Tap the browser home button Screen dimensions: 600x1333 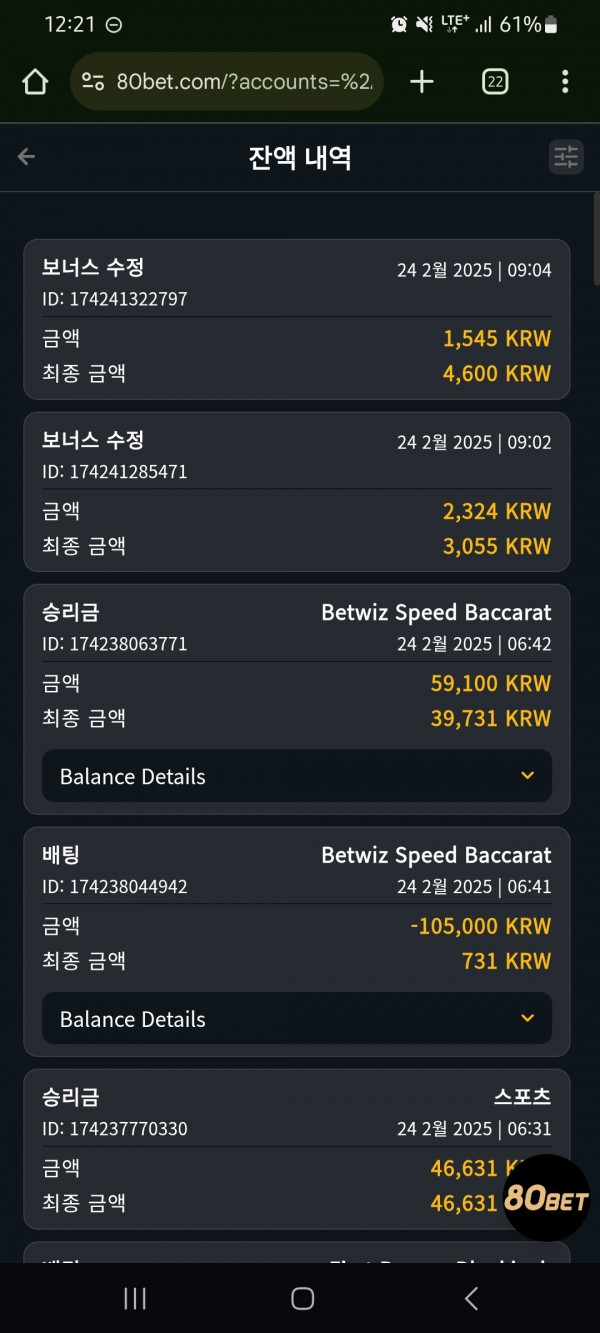click(35, 82)
